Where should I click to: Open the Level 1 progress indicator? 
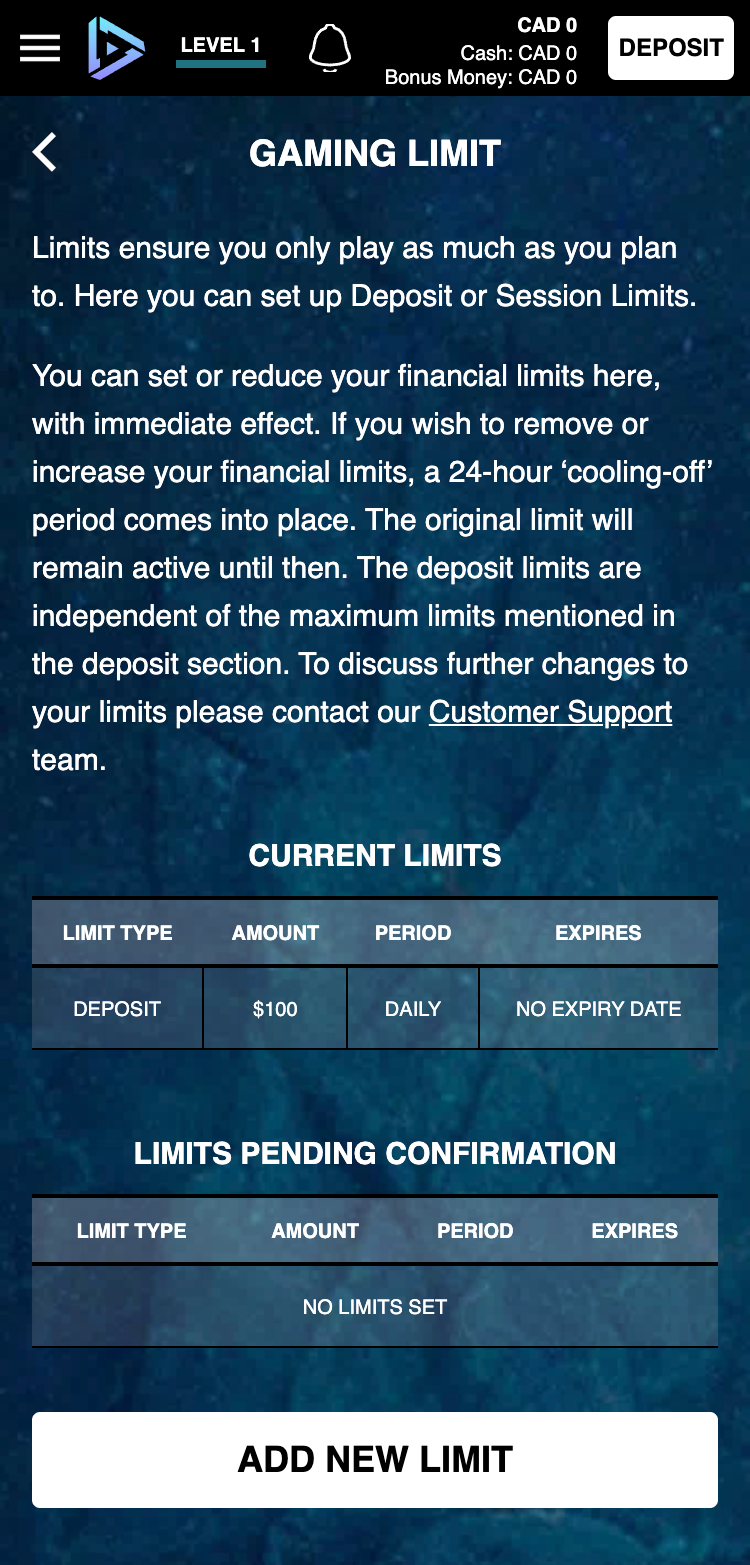(x=221, y=48)
